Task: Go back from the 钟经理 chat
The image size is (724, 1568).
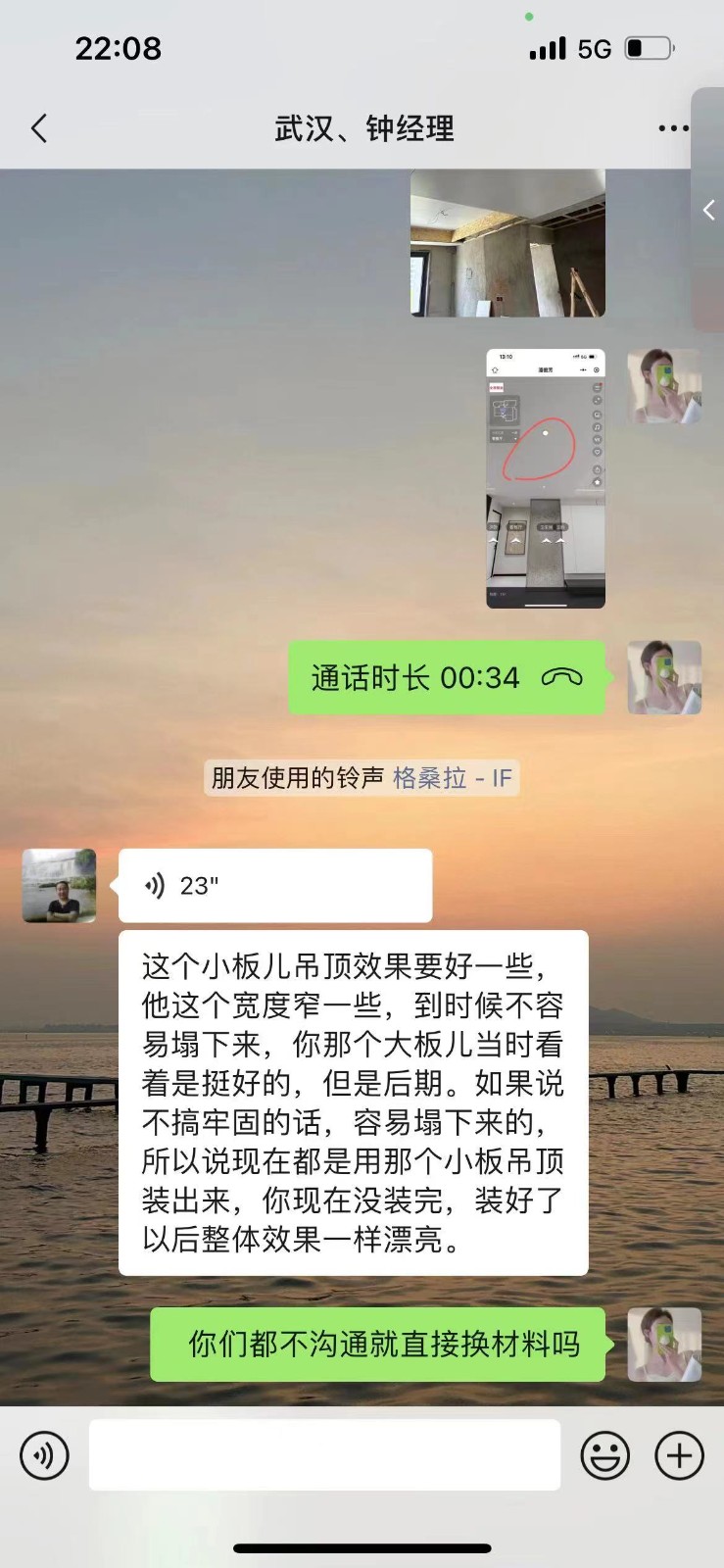Action: [x=39, y=128]
